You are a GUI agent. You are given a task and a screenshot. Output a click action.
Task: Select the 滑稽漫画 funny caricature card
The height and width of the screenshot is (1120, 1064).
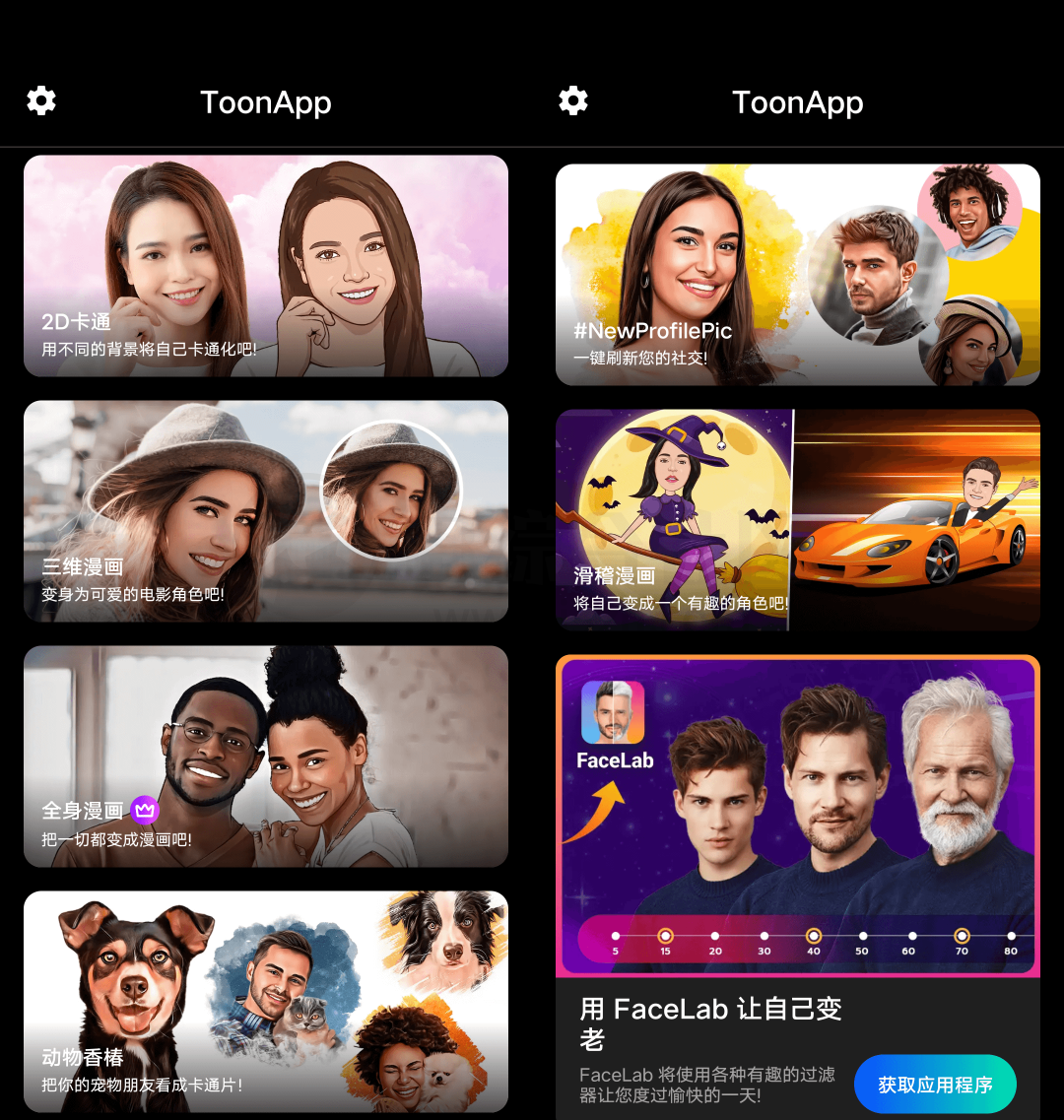click(798, 520)
